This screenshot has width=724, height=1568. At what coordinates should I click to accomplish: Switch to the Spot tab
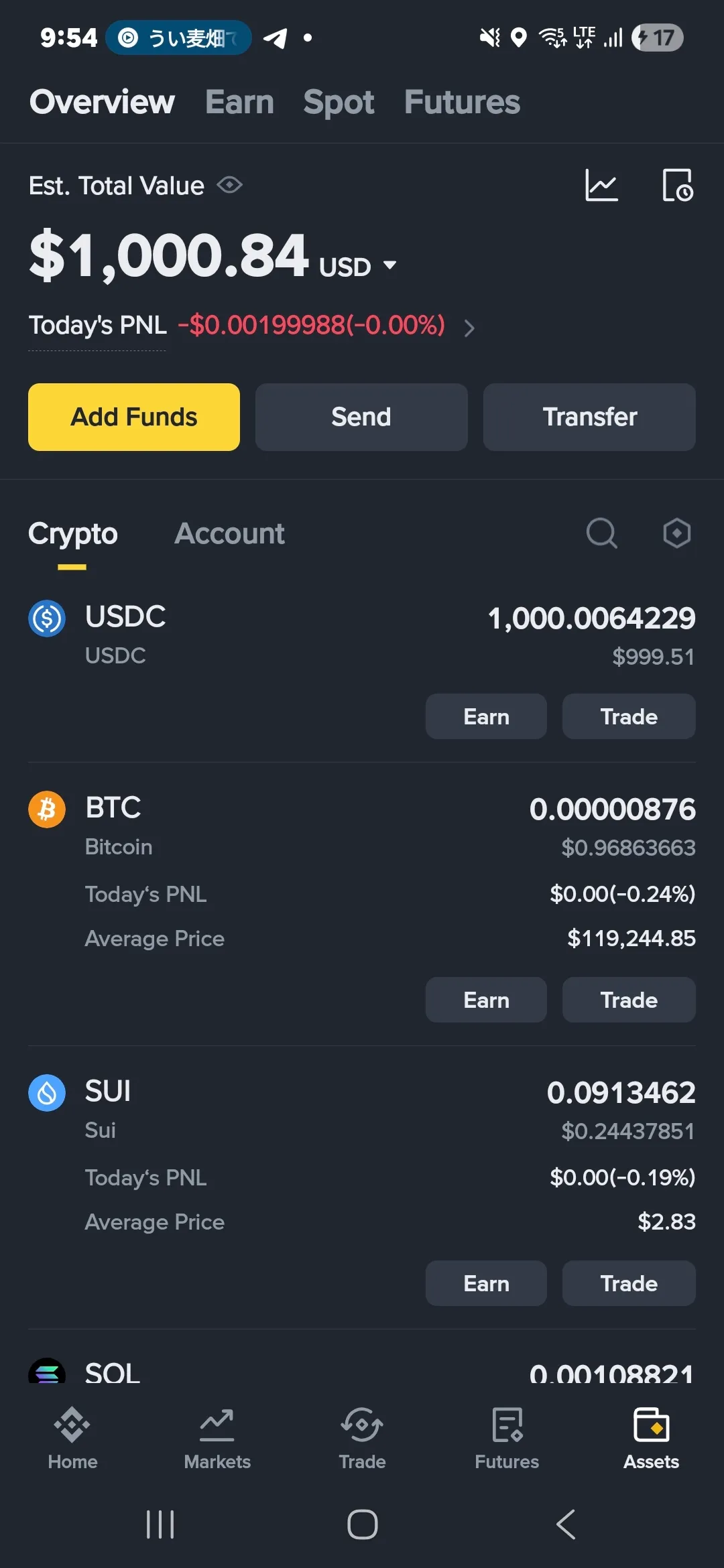(x=339, y=103)
